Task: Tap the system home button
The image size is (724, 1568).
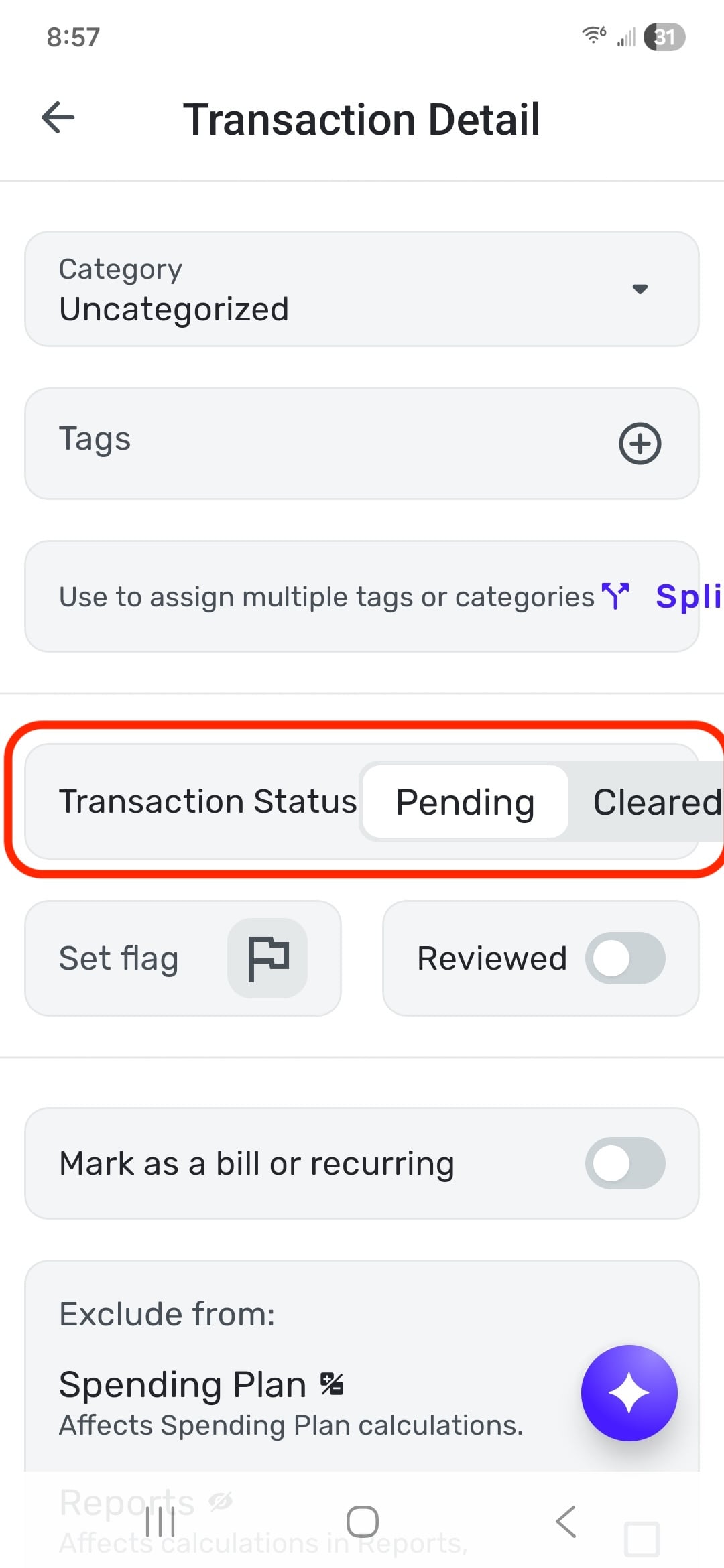Action: (362, 1522)
